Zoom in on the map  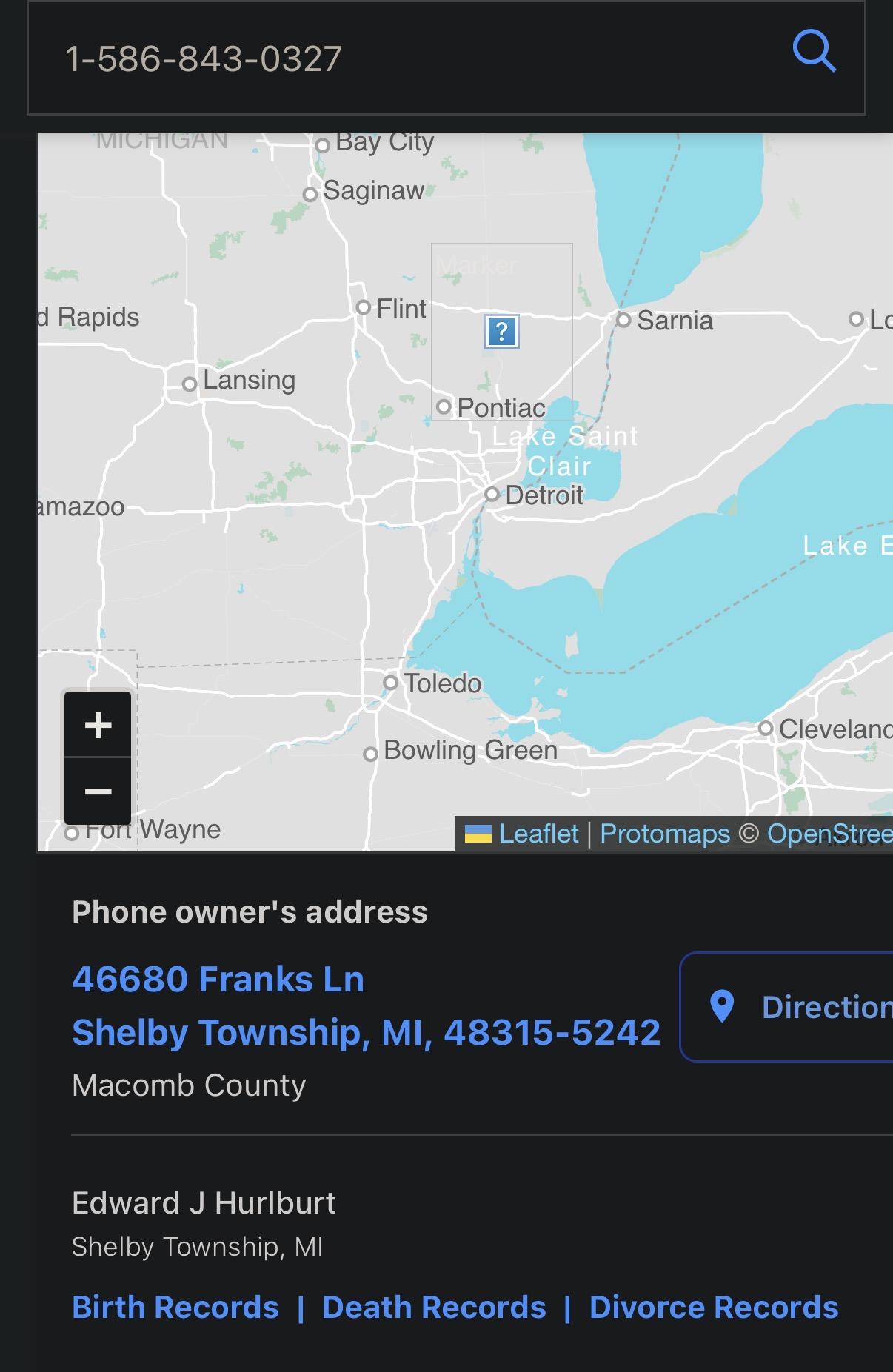point(98,724)
